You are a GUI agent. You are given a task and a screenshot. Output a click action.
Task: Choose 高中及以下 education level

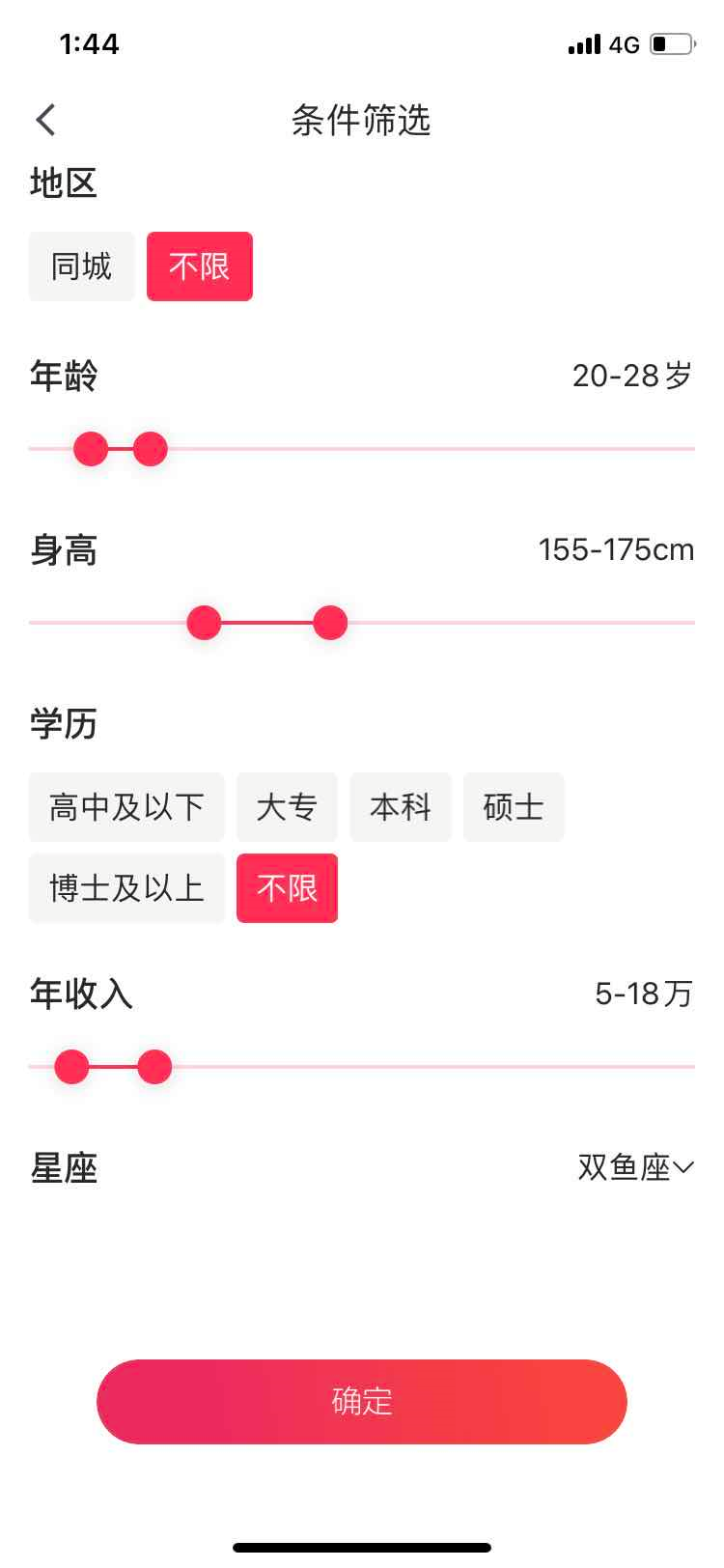126,807
